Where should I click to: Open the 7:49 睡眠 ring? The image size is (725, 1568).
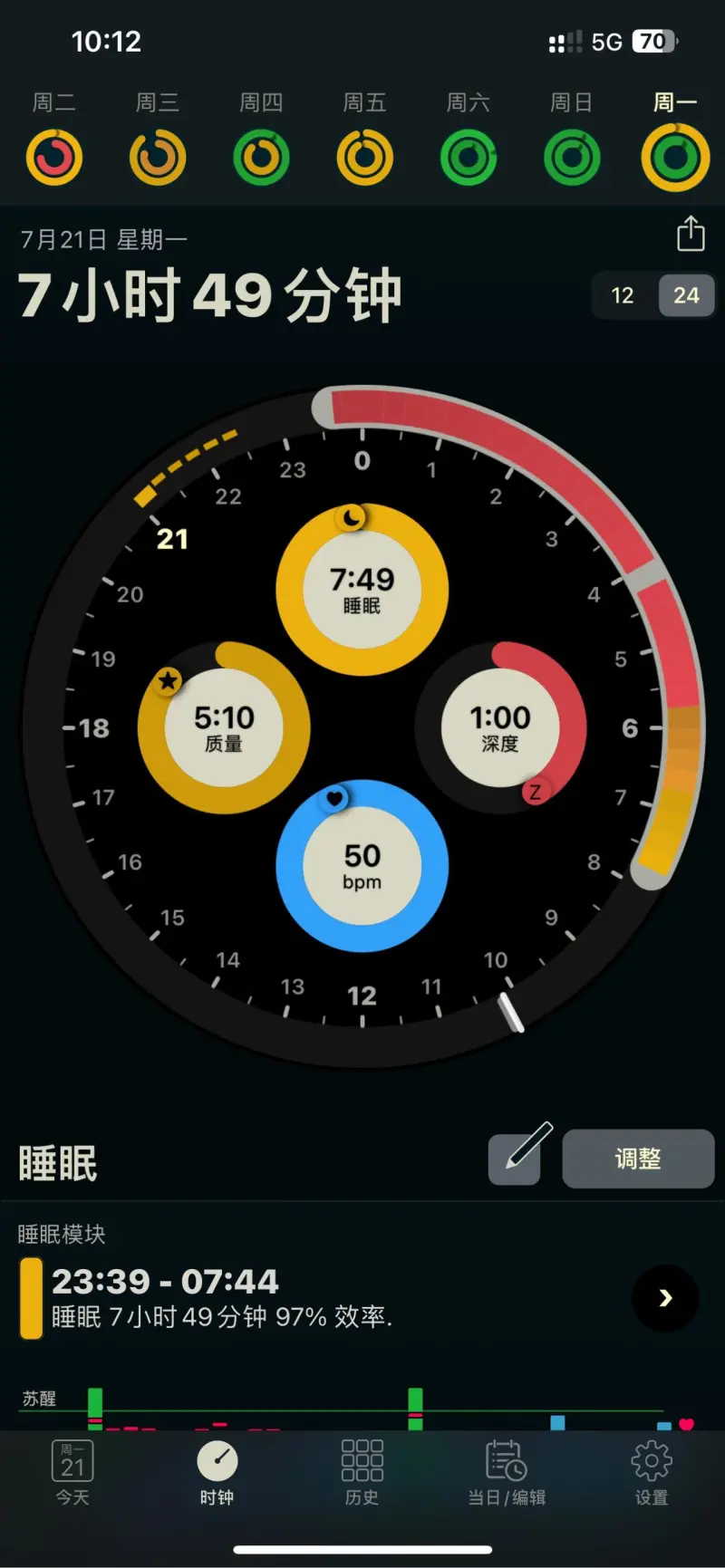click(362, 590)
